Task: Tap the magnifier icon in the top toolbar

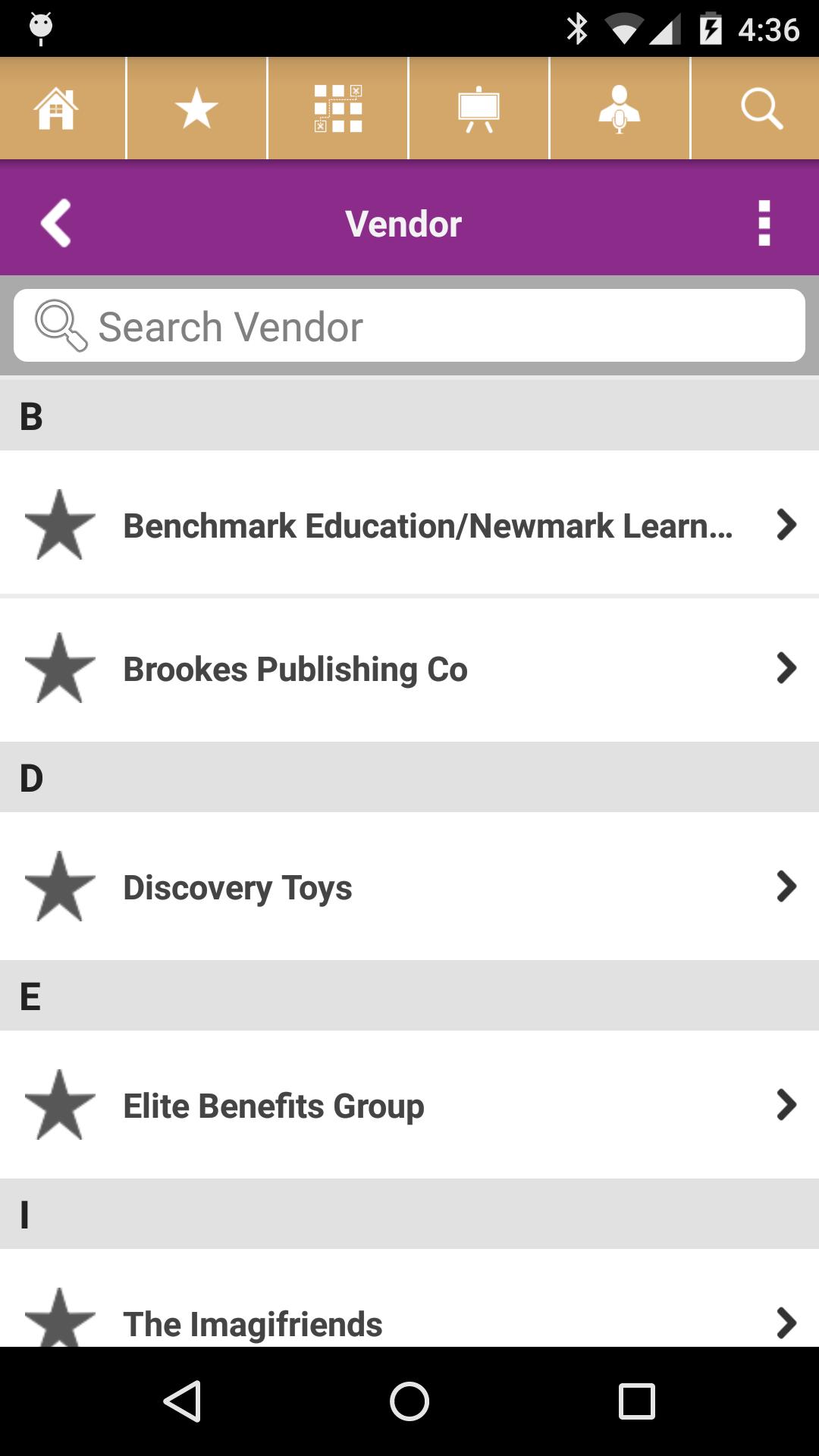Action: coord(761,108)
